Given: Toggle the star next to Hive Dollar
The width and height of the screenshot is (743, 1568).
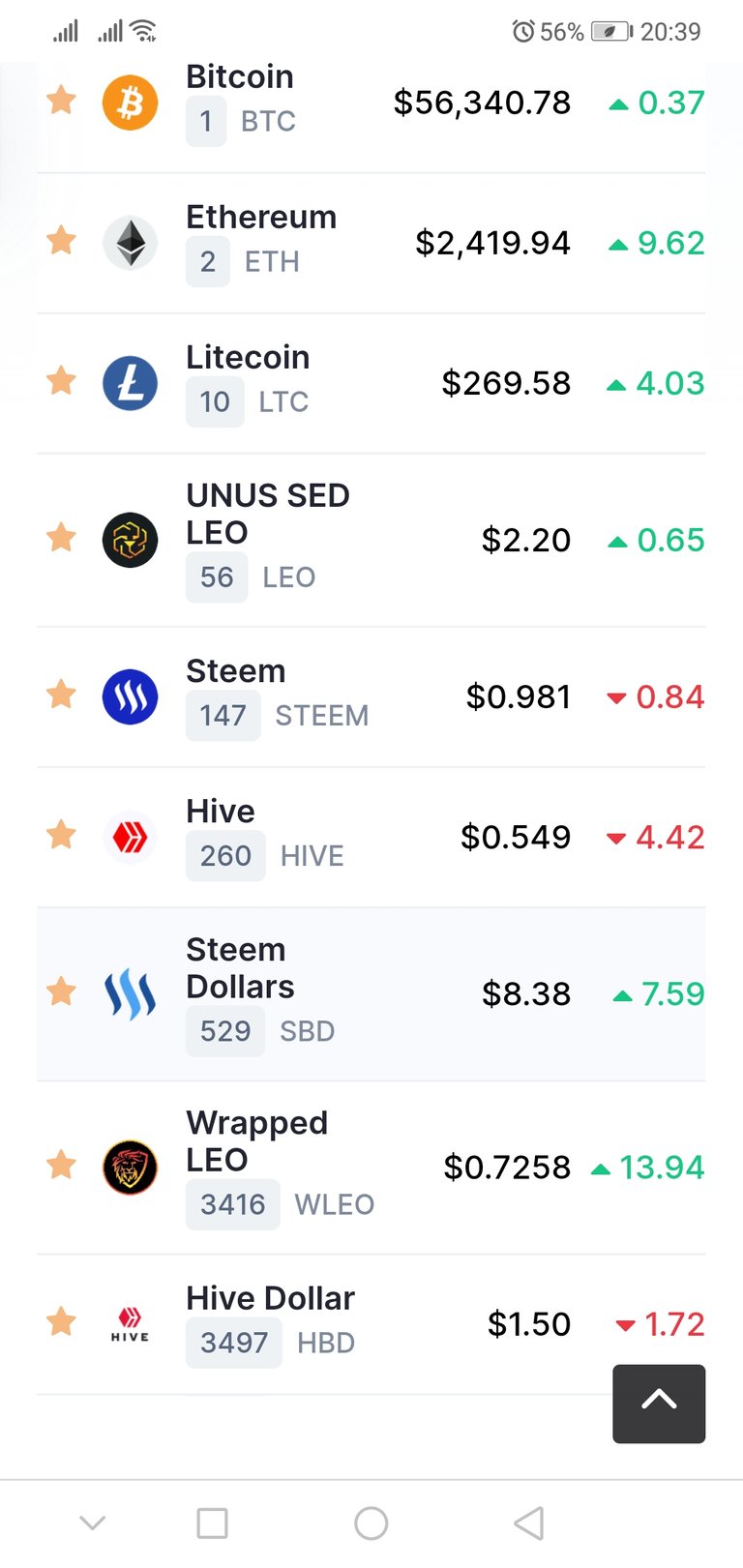Looking at the screenshot, I should 61,1320.
